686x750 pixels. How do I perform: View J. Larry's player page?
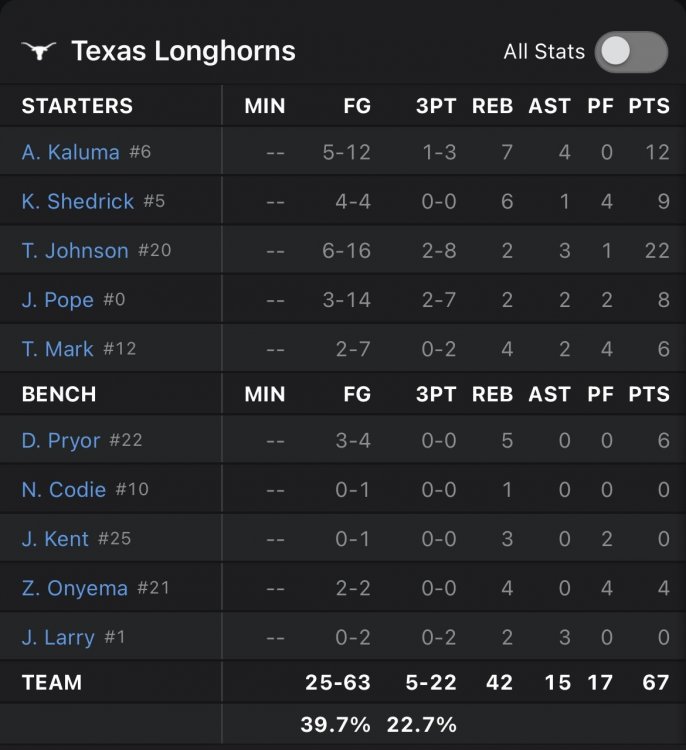coord(58,637)
